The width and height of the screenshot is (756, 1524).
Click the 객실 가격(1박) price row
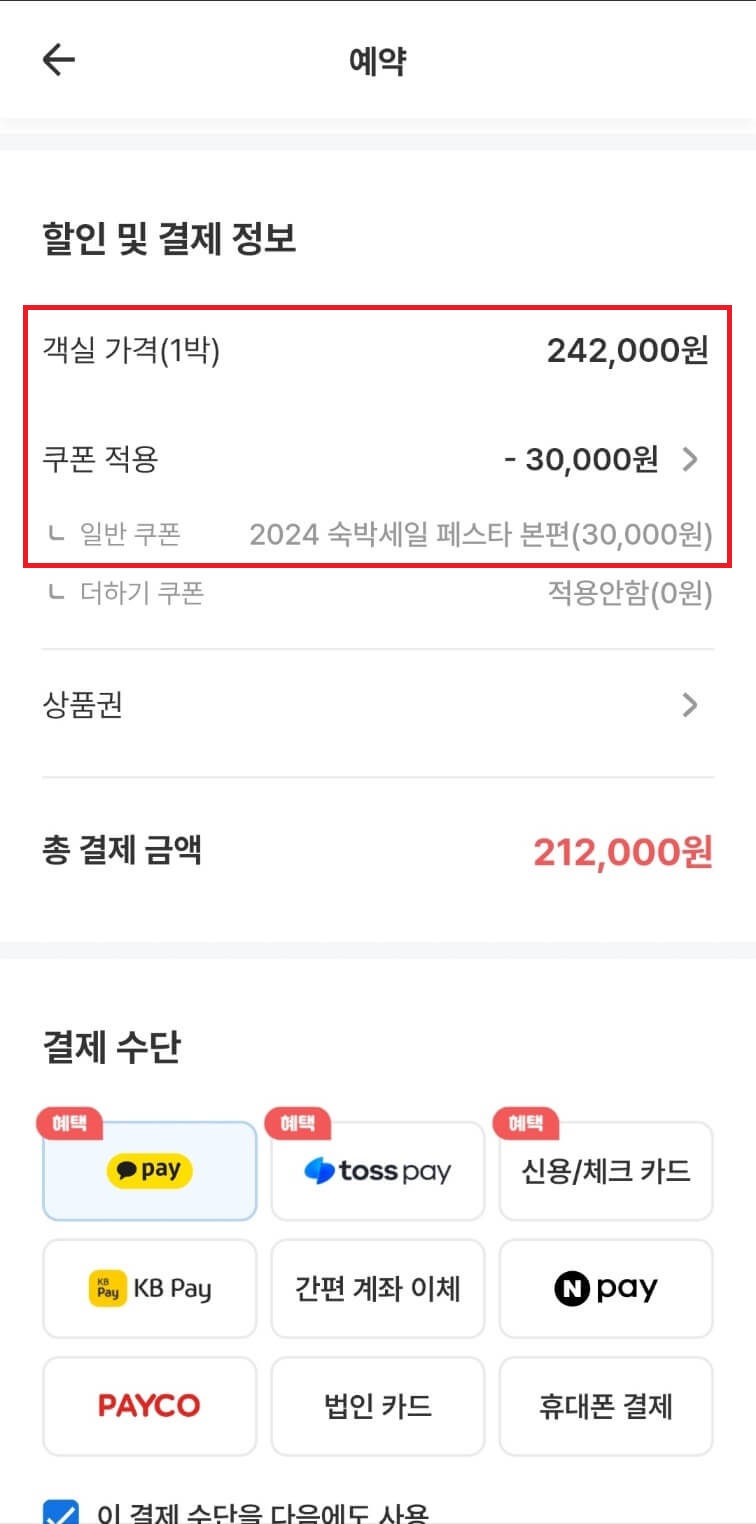coord(377,349)
